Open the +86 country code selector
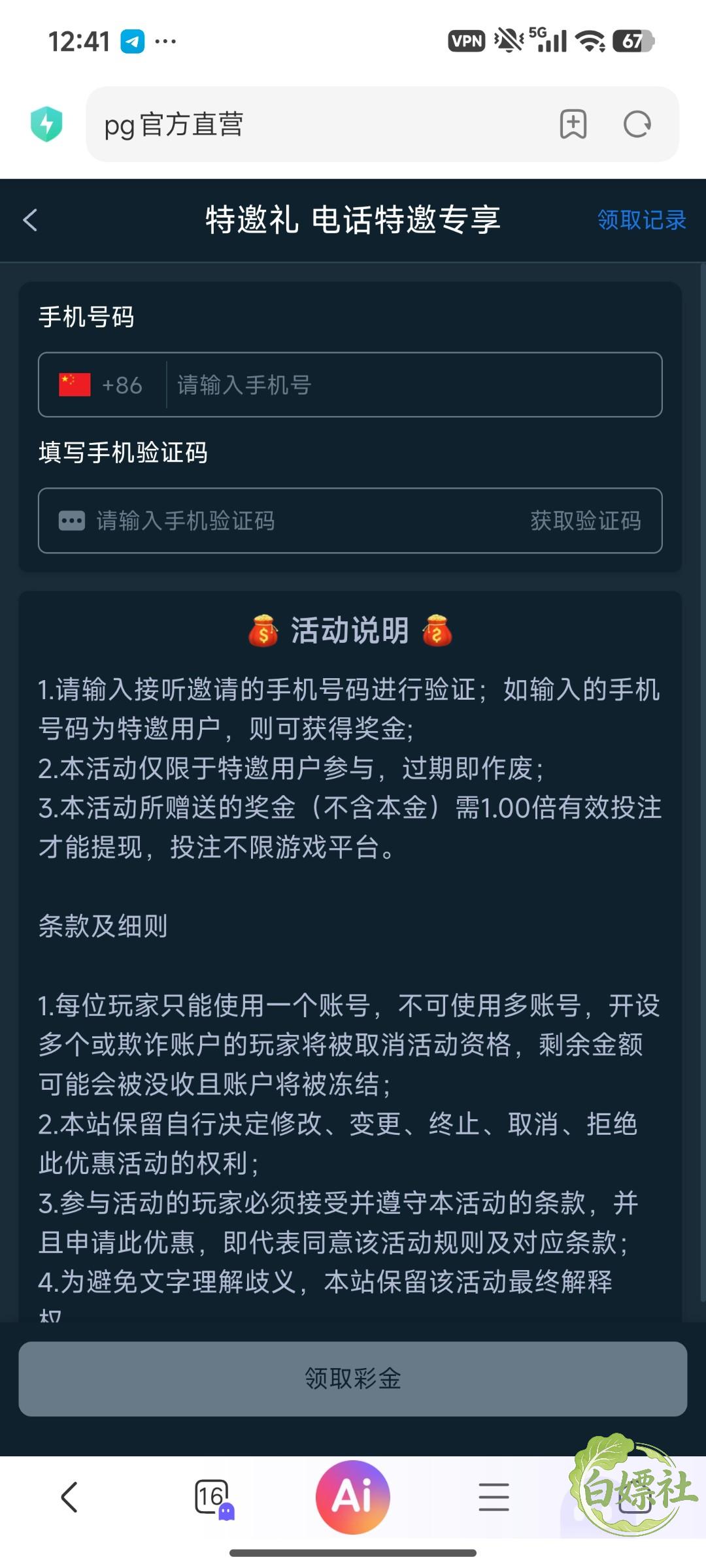Image resolution: width=706 pixels, height=1568 pixels. (101, 385)
